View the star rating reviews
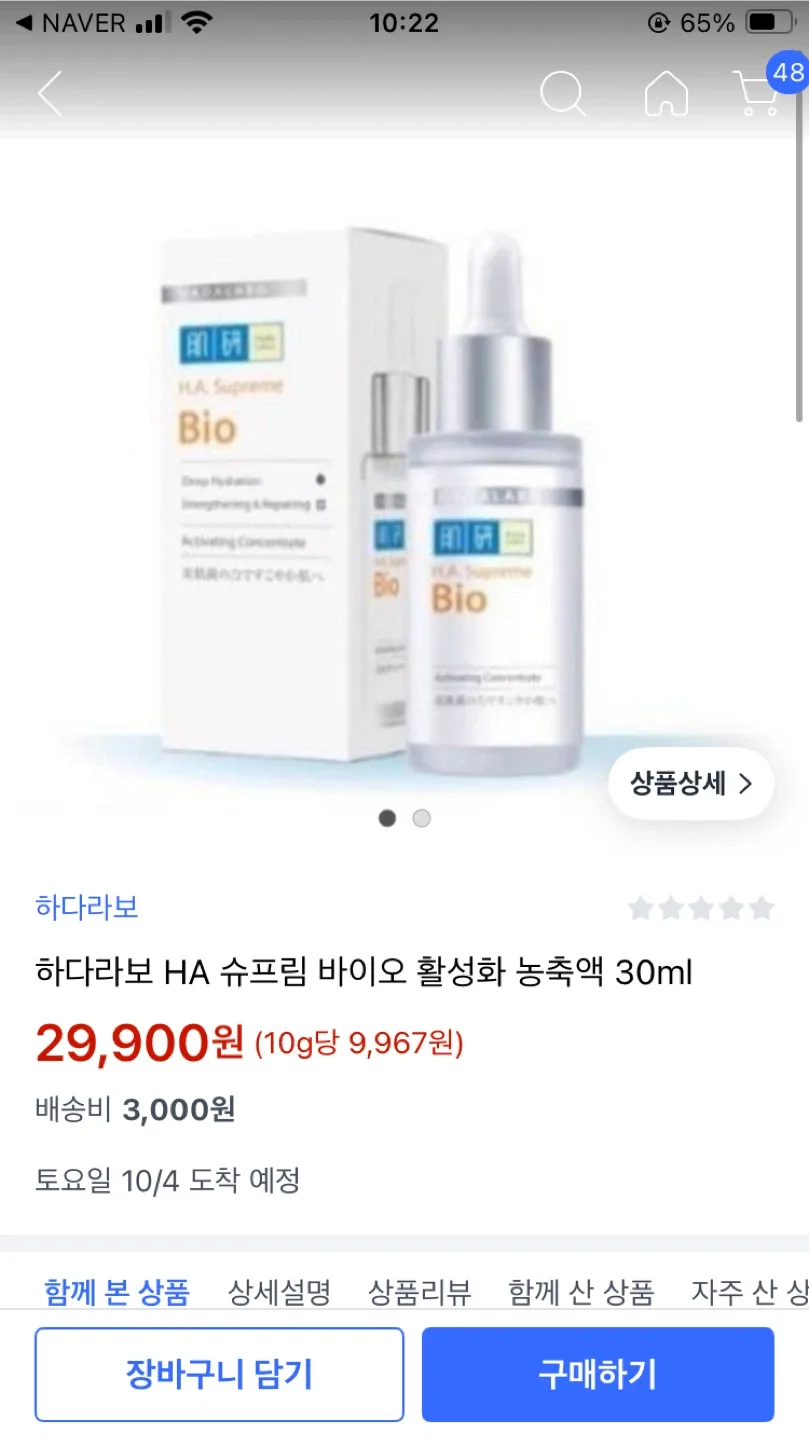Screen dimensions: 809x1440 tap(701, 908)
